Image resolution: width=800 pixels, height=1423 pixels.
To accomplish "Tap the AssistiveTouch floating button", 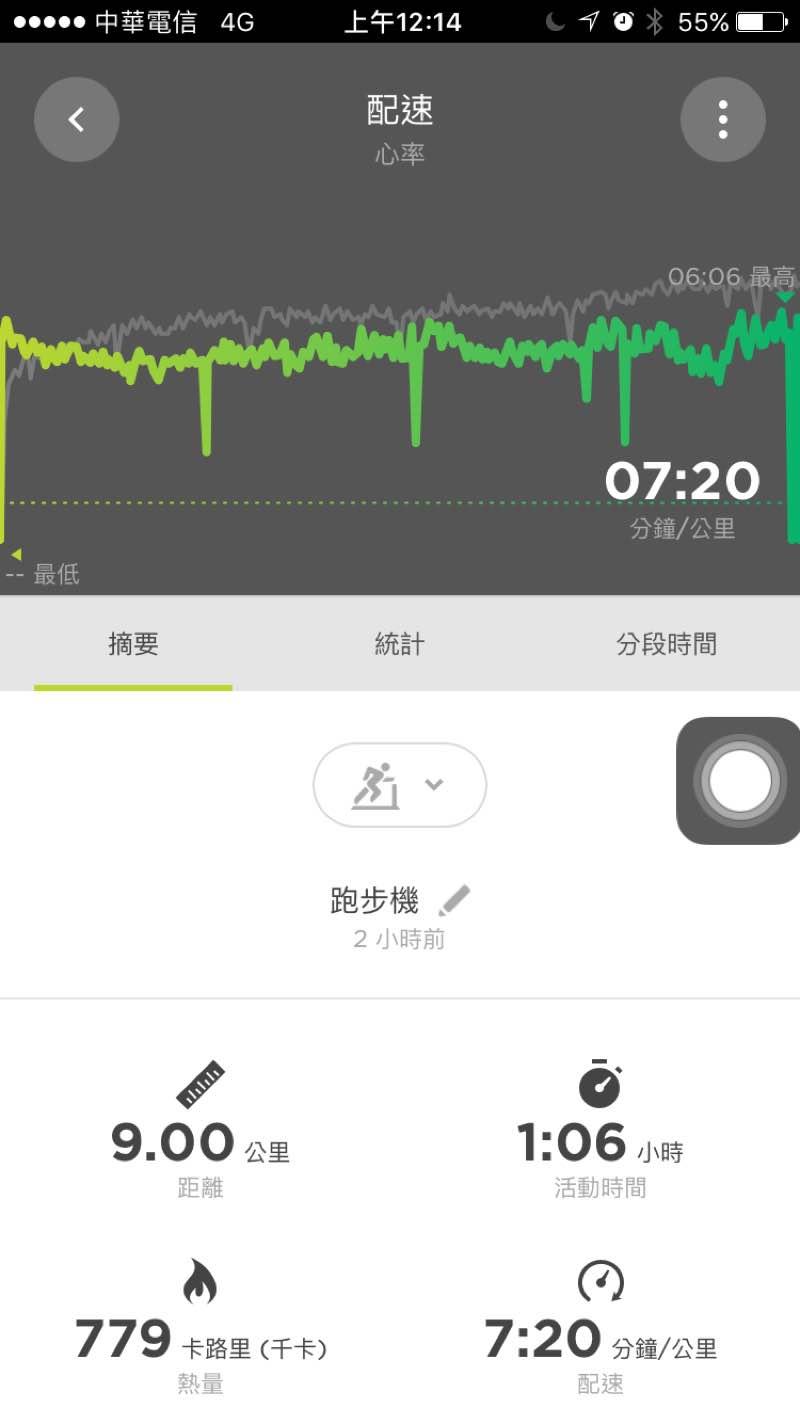I will 739,780.
